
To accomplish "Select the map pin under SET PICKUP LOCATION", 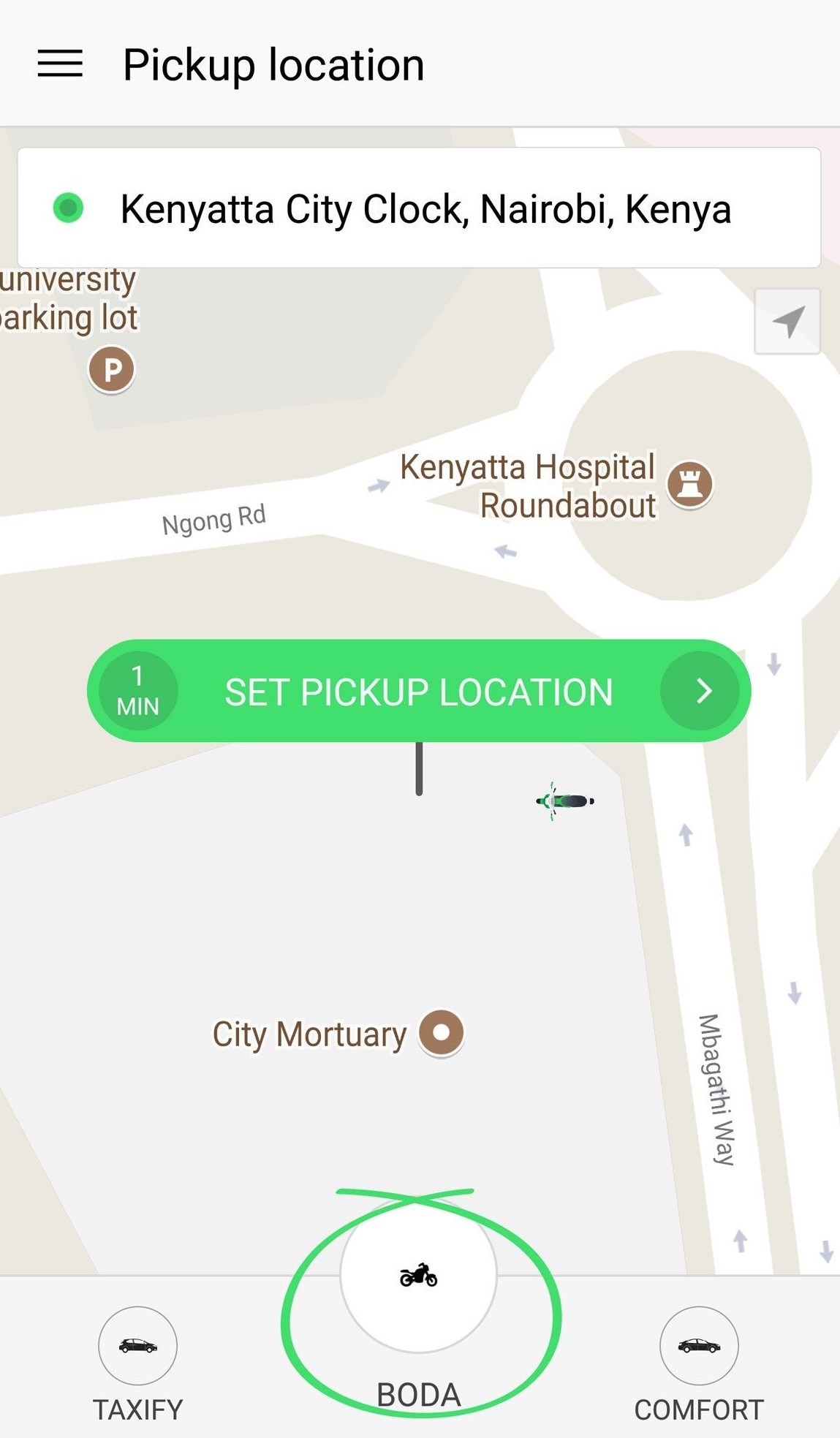I will coord(419,768).
